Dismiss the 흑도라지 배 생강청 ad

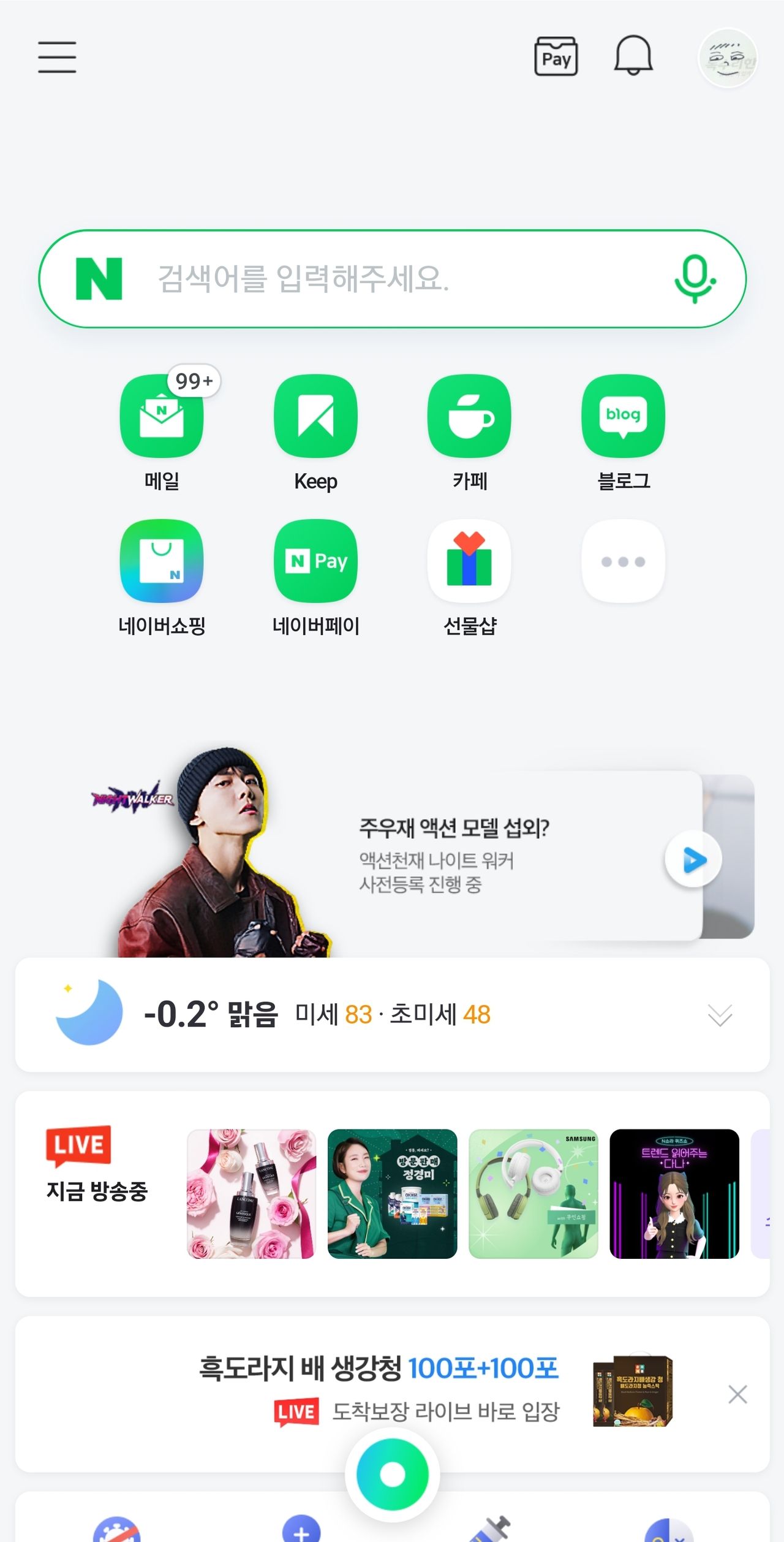(x=737, y=1394)
